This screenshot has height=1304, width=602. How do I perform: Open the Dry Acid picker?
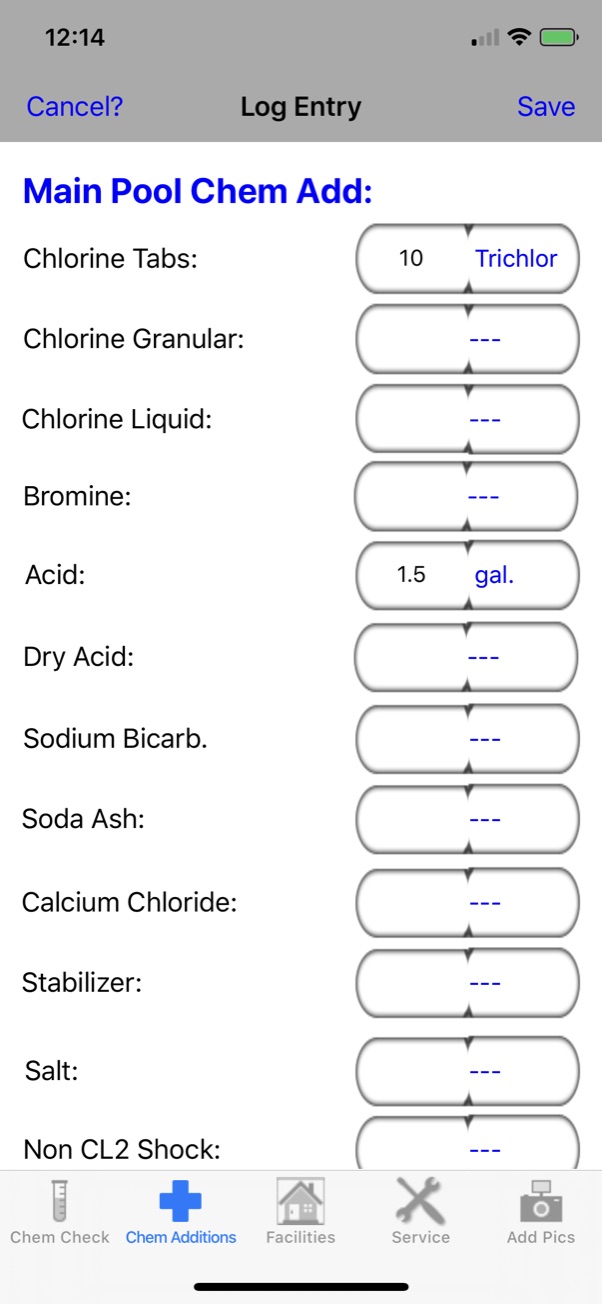coord(467,657)
